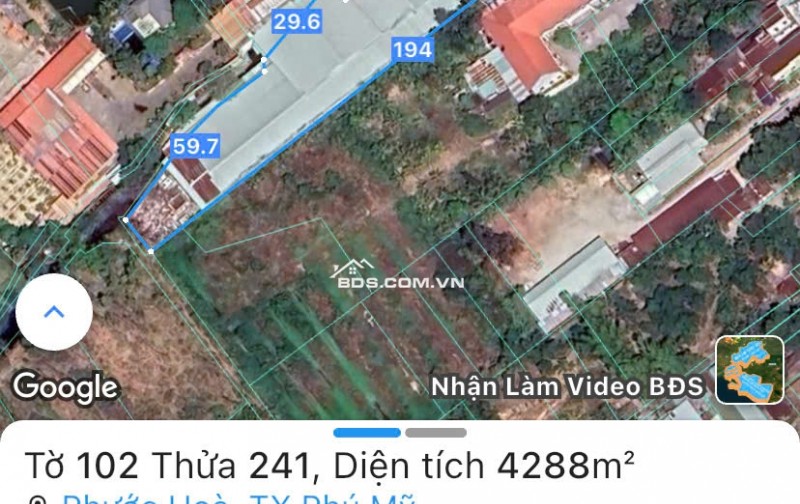
Task: Open the map layer switcher thumbnail
Action: pos(749,368)
